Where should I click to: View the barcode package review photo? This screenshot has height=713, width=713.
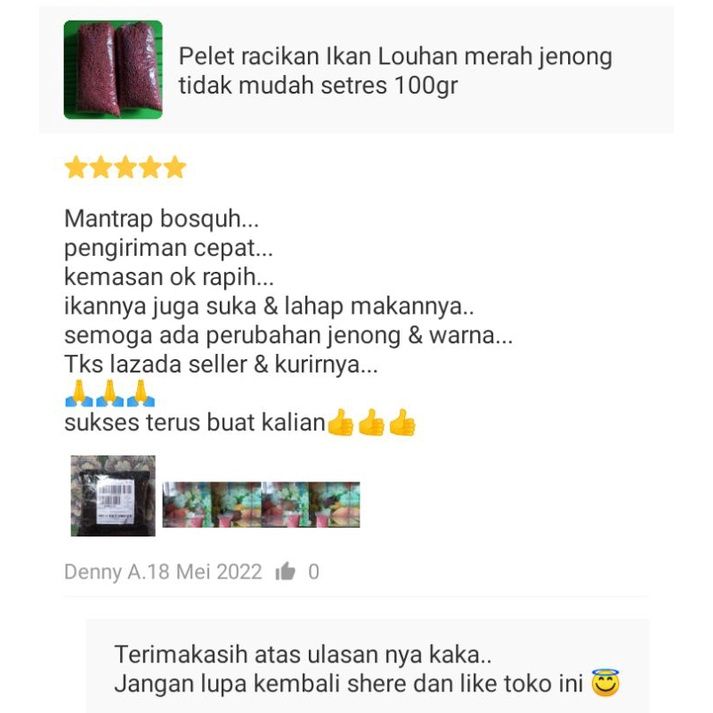point(113,496)
